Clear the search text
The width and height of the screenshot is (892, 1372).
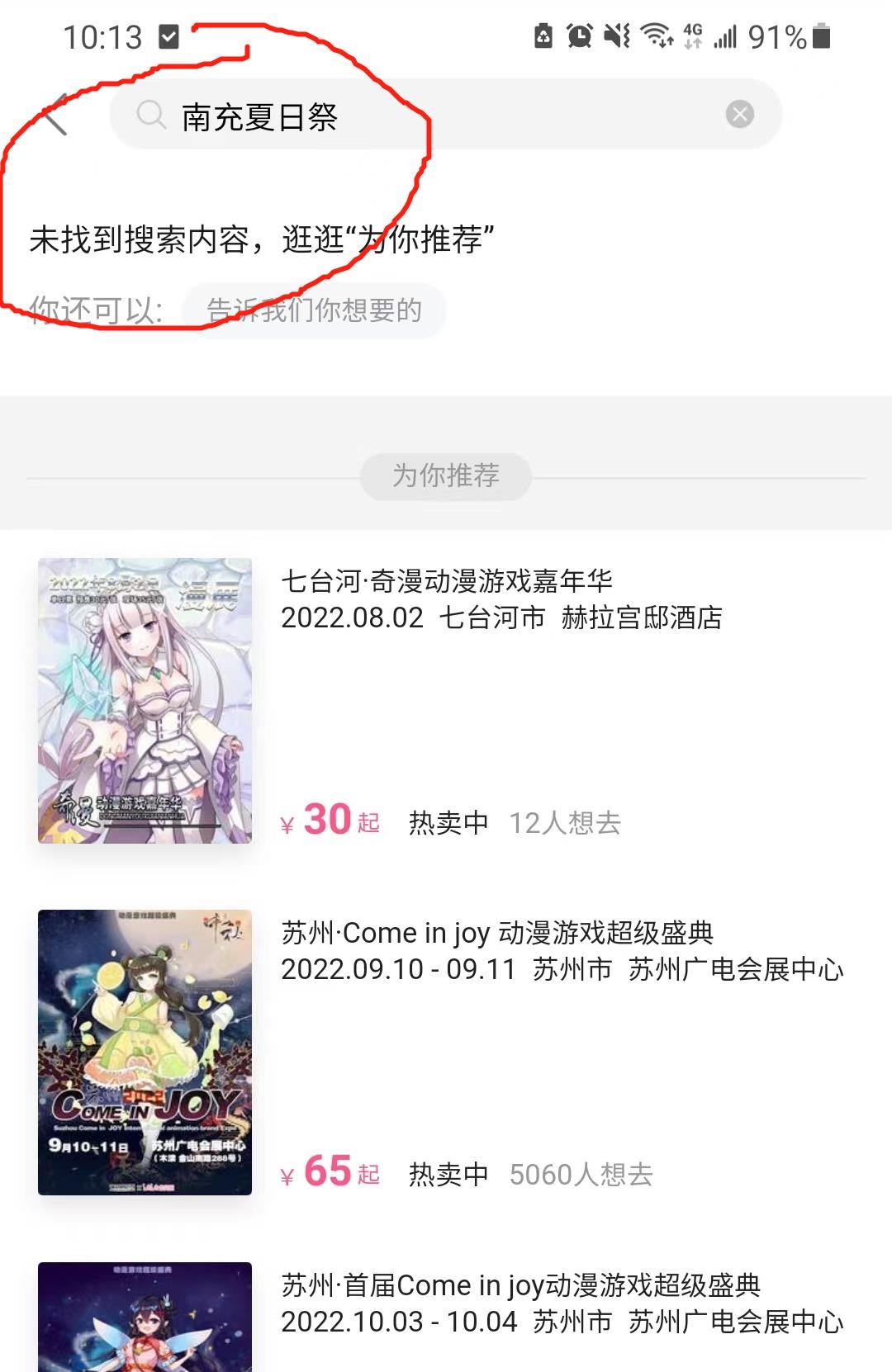click(x=739, y=114)
